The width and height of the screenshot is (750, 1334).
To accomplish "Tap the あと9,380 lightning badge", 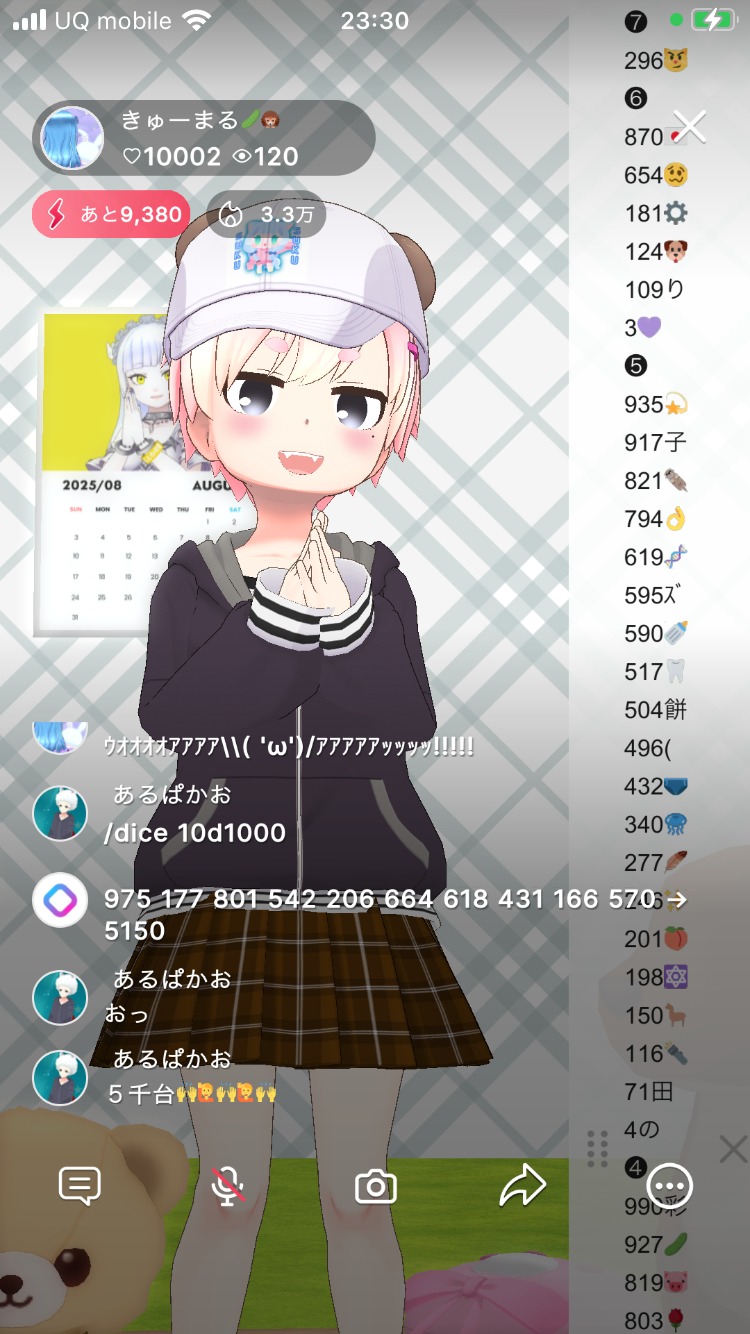I will pyautogui.click(x=111, y=214).
